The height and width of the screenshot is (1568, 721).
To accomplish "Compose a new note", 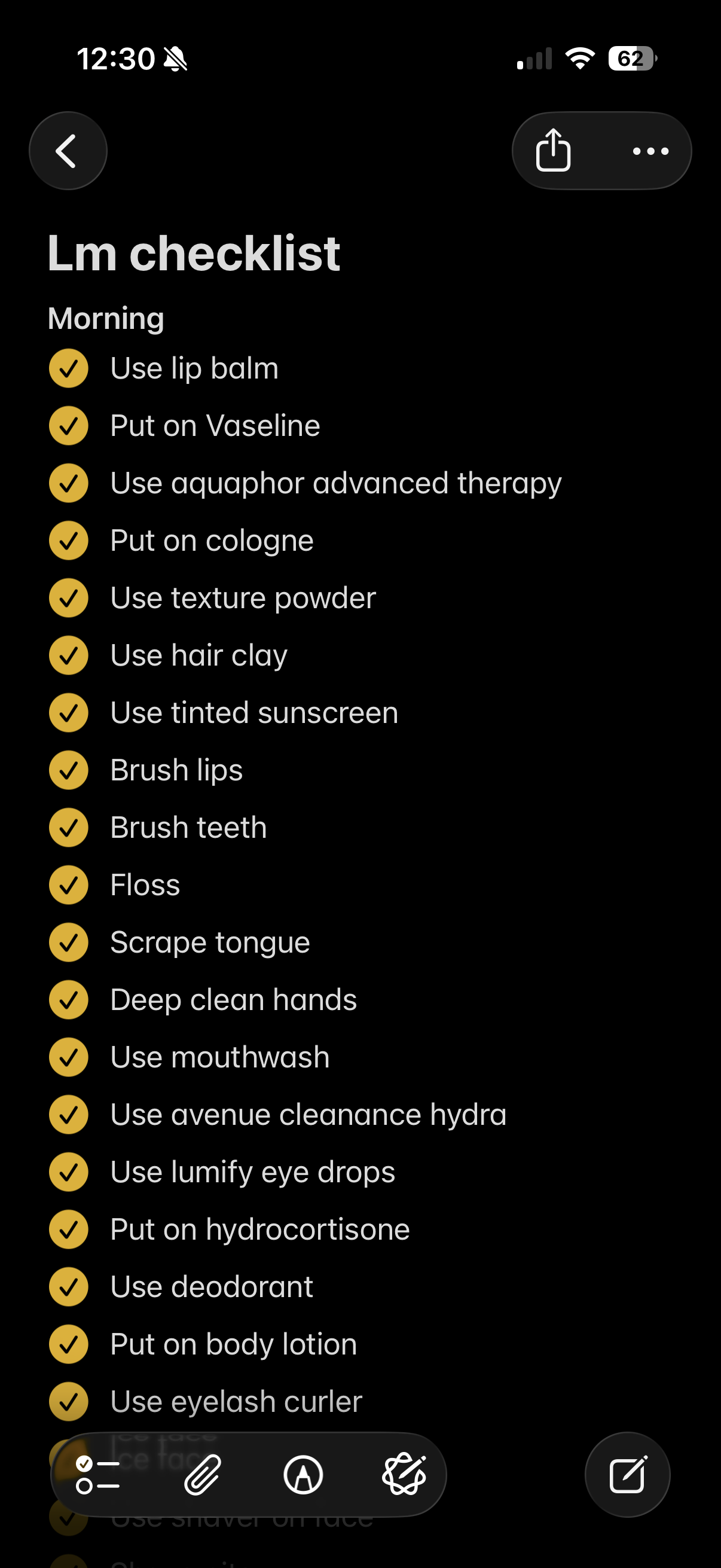I will (x=627, y=1475).
